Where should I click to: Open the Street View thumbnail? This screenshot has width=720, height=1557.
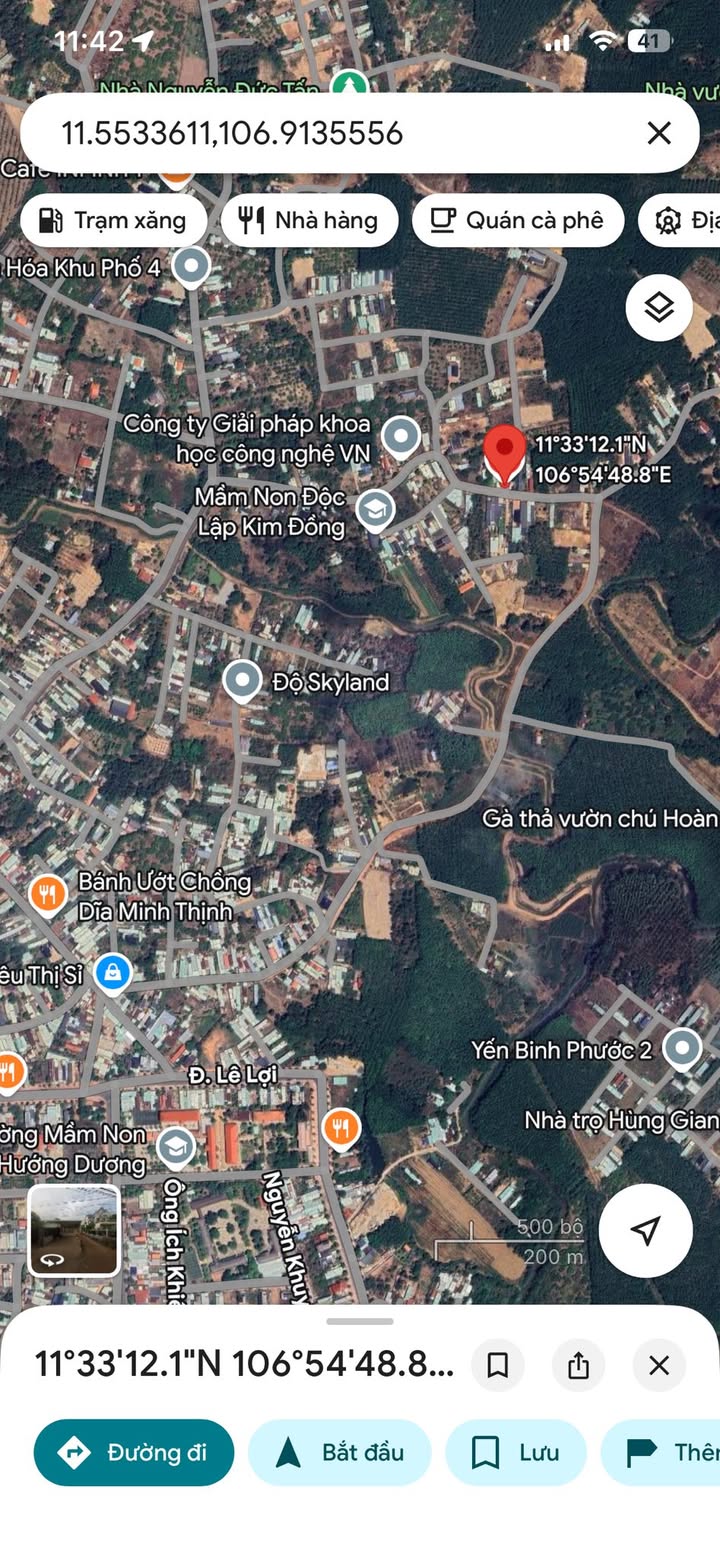pyautogui.click(x=74, y=1230)
